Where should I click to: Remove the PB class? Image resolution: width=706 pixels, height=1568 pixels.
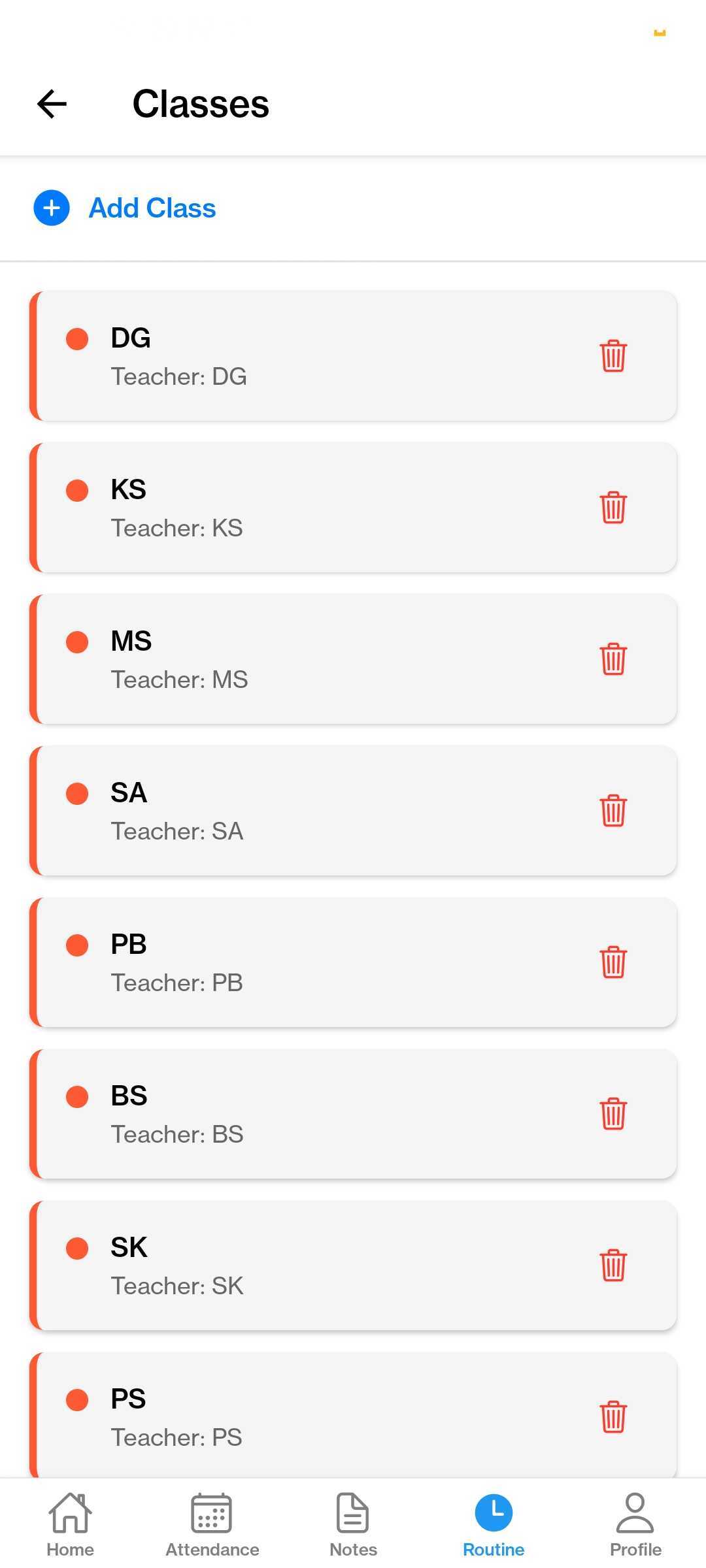click(613, 962)
